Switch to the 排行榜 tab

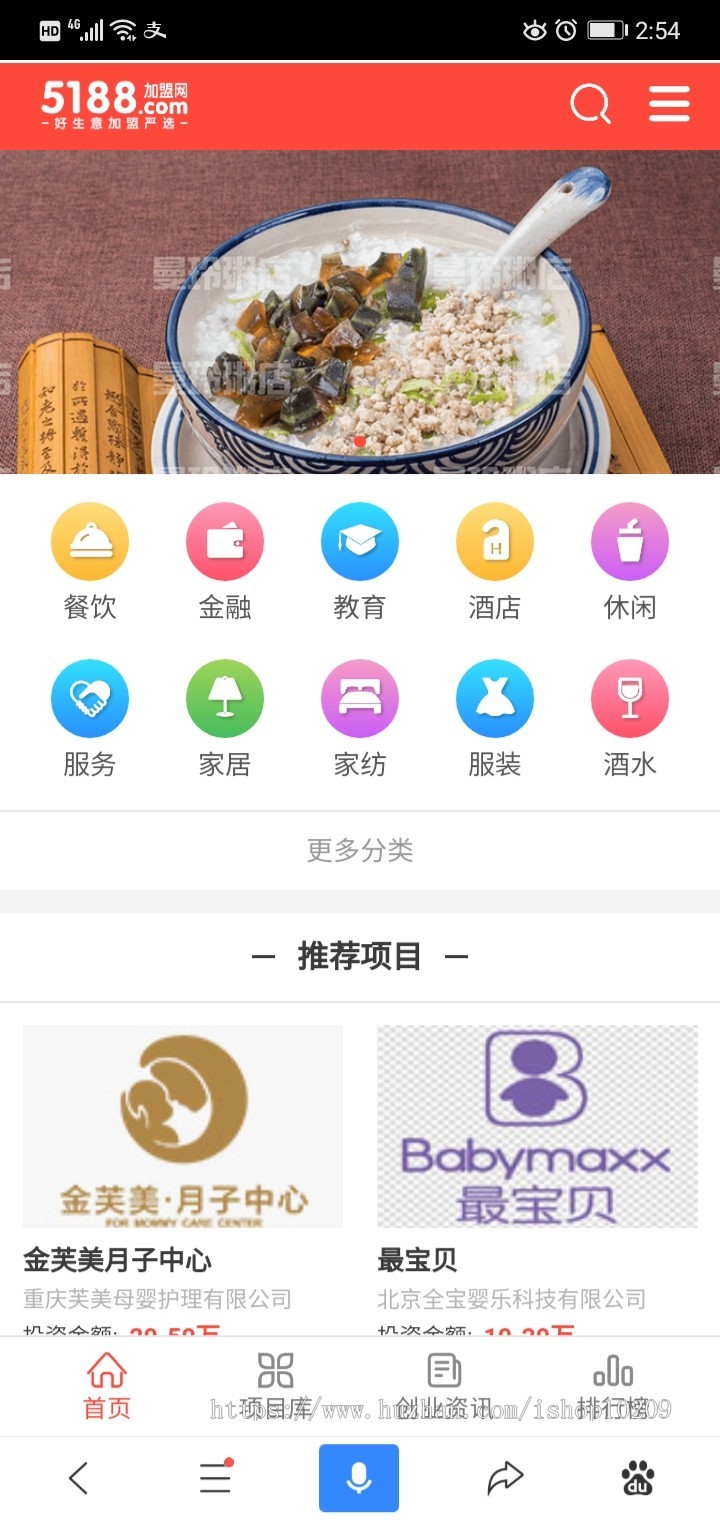tap(613, 1385)
